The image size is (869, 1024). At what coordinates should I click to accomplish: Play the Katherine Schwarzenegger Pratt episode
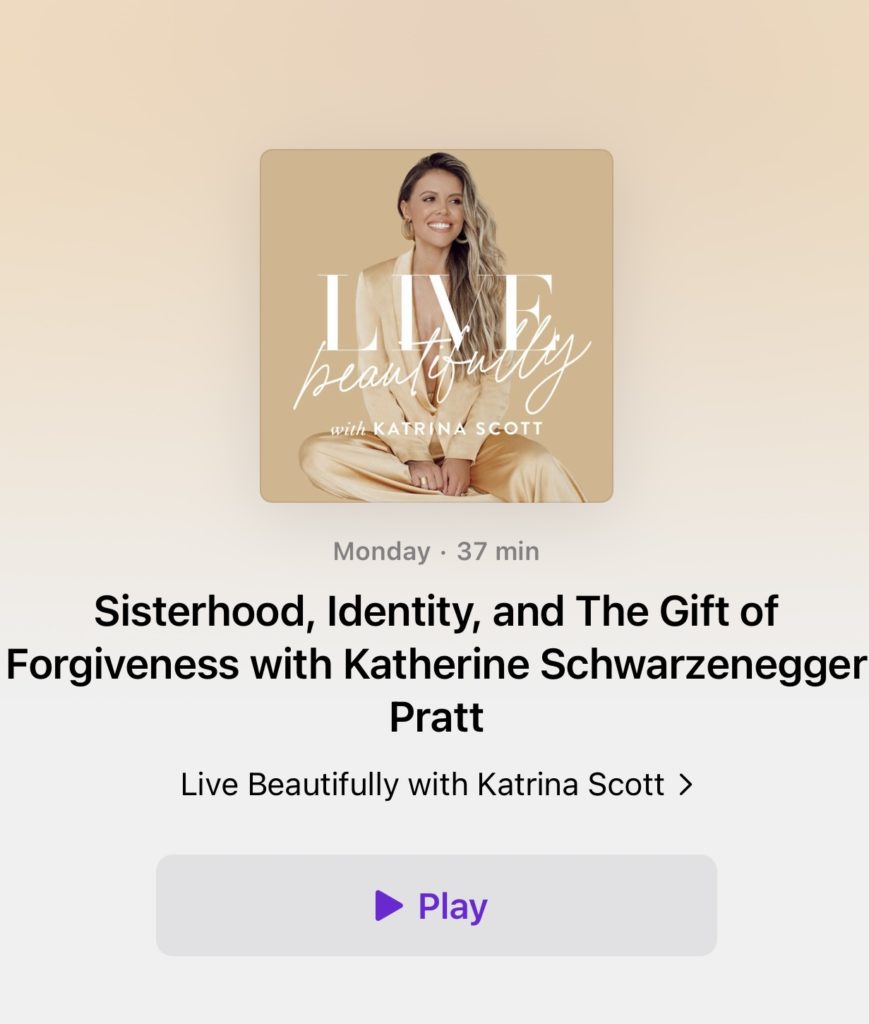click(436, 906)
